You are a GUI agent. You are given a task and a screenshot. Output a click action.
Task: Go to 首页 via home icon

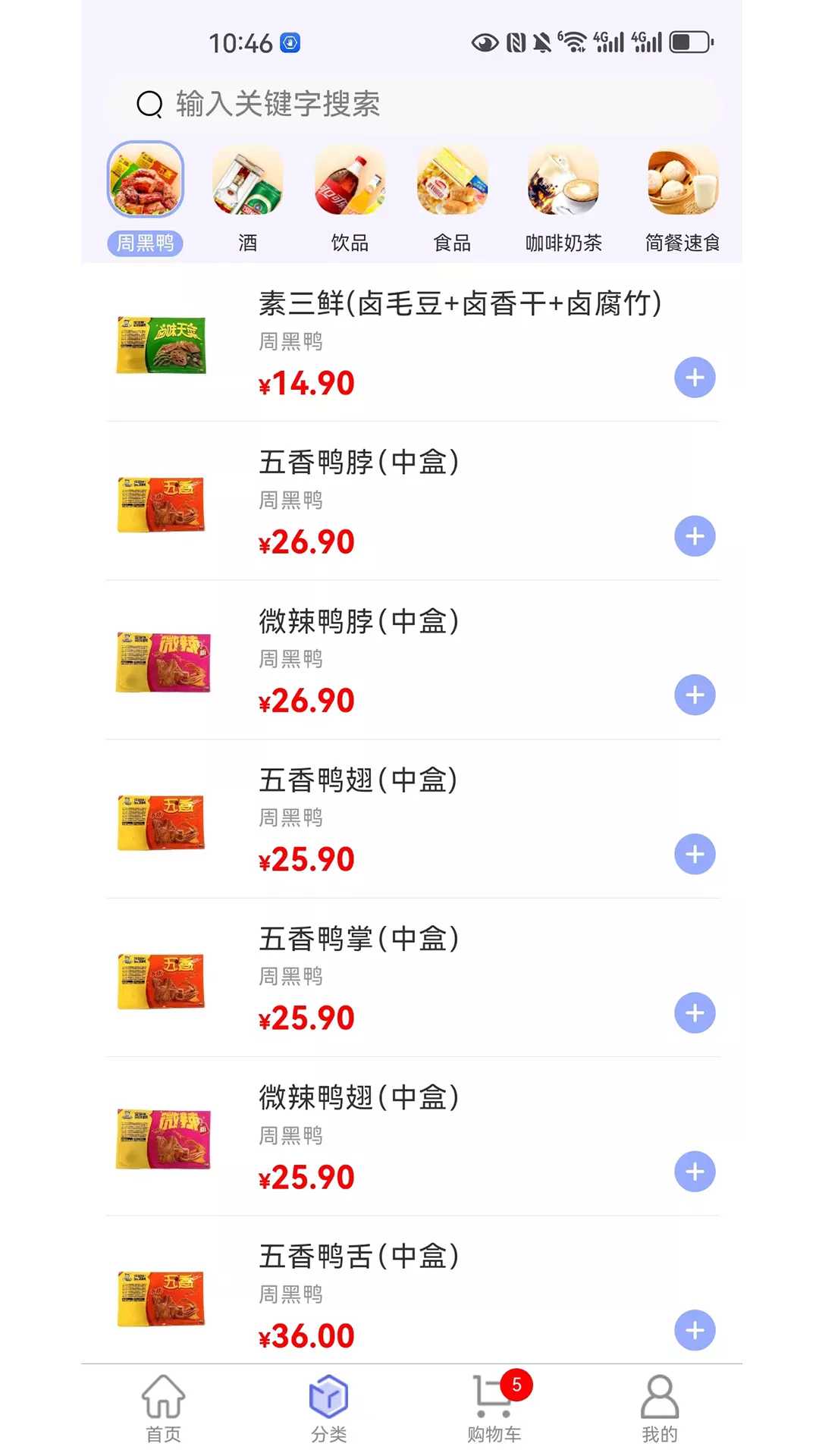point(162,1408)
